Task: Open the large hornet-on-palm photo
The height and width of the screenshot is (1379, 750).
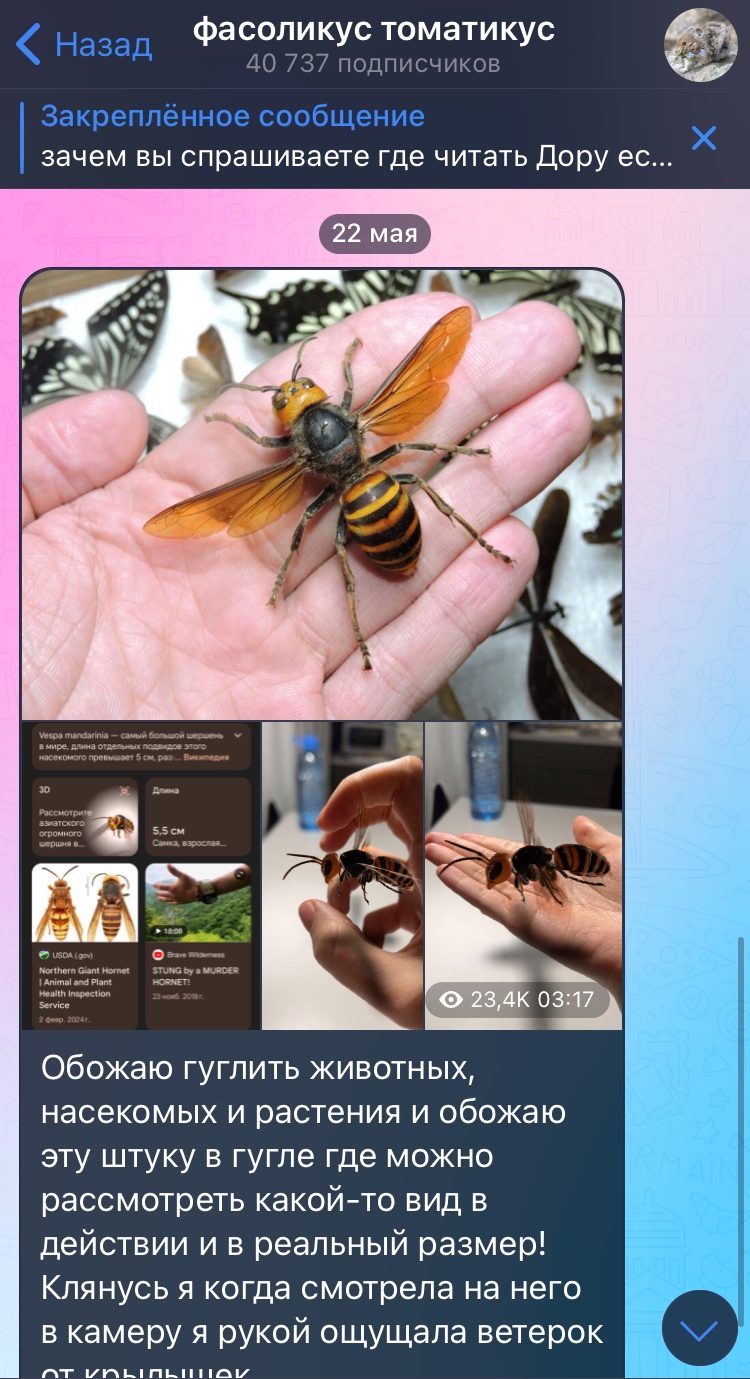Action: tap(322, 494)
